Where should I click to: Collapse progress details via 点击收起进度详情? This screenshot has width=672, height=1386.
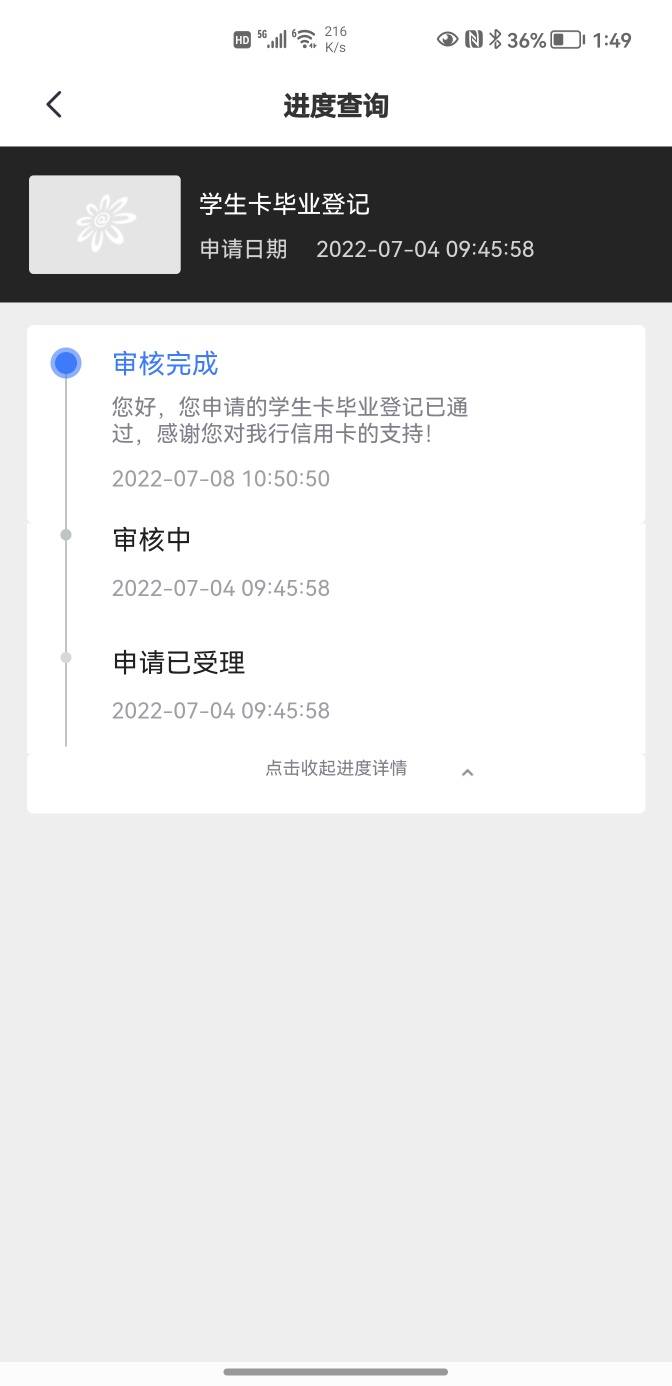coord(336,768)
